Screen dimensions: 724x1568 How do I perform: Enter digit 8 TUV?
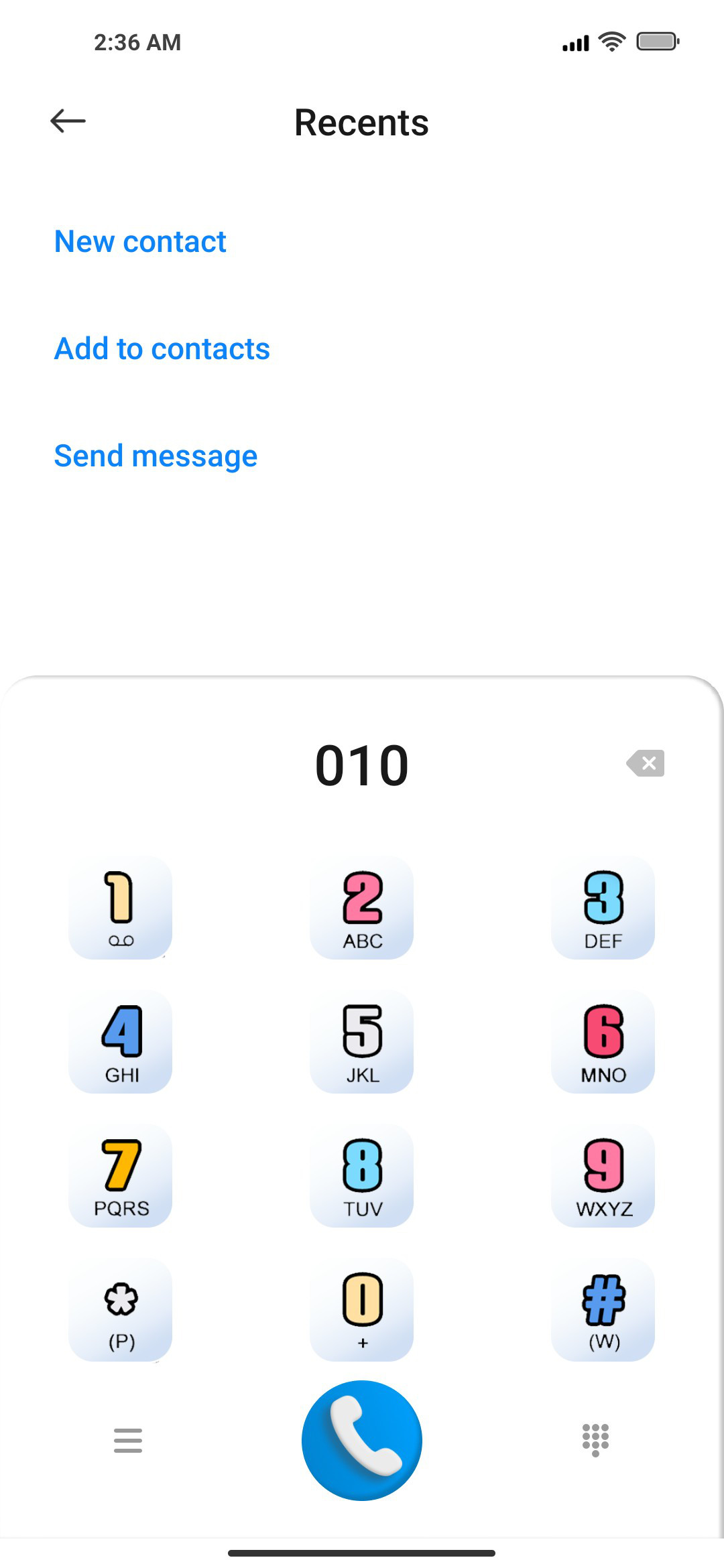362,1175
